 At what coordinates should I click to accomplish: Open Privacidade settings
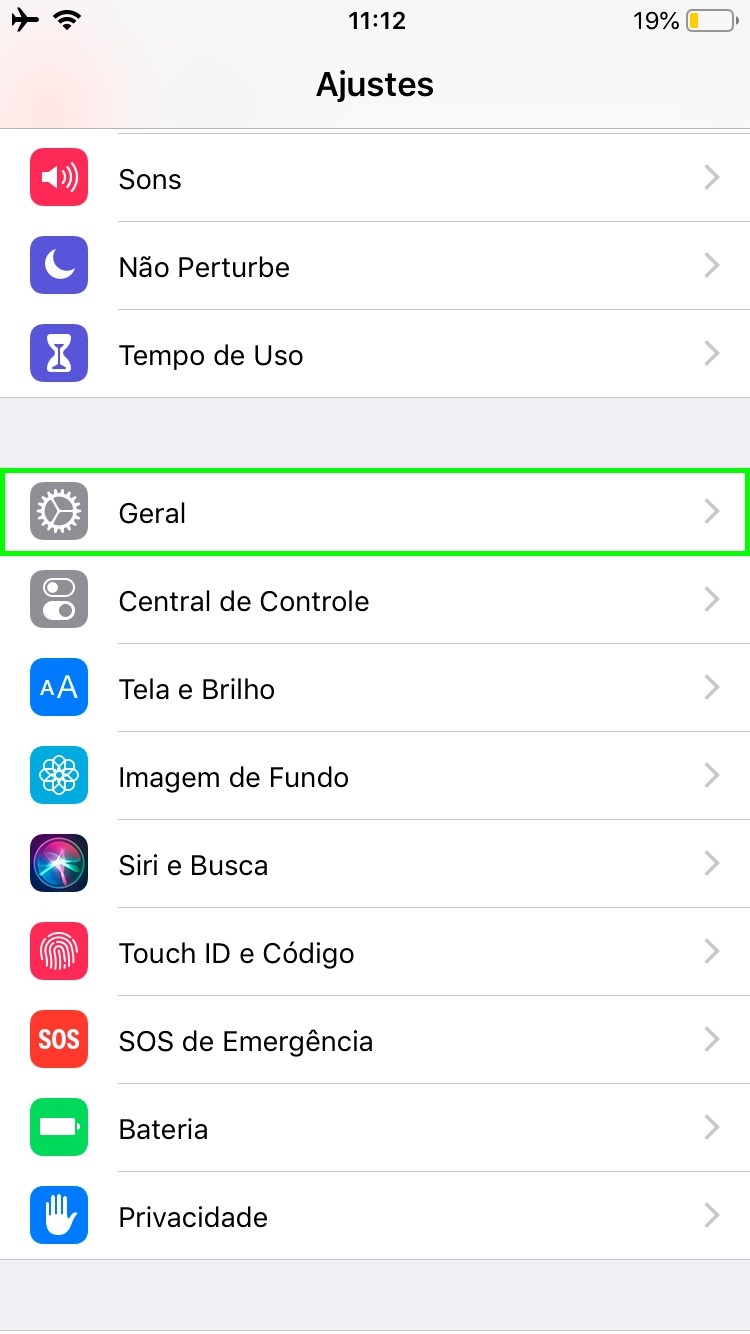pos(375,1217)
